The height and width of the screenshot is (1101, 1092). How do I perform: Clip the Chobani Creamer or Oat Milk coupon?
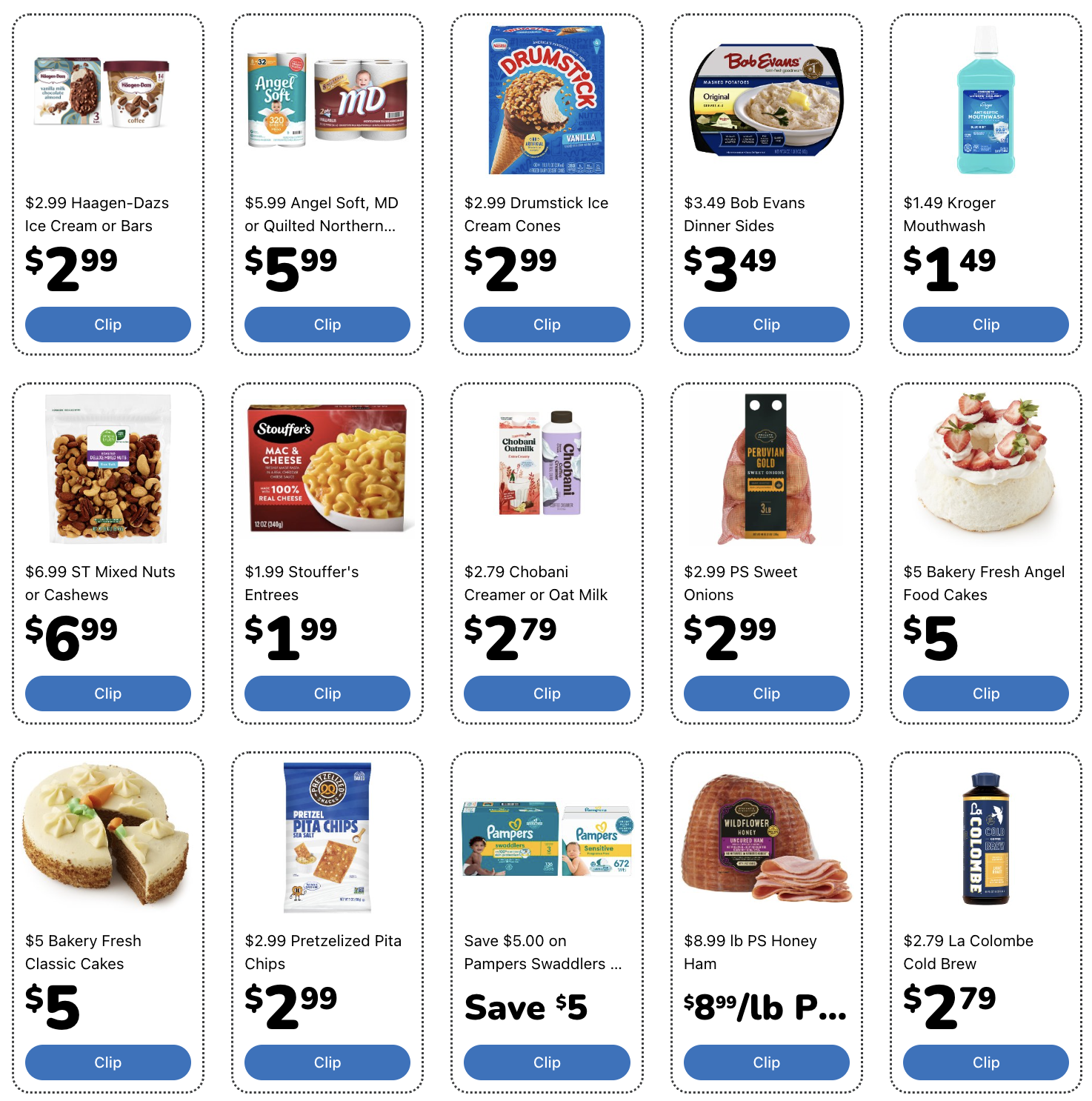[547, 693]
